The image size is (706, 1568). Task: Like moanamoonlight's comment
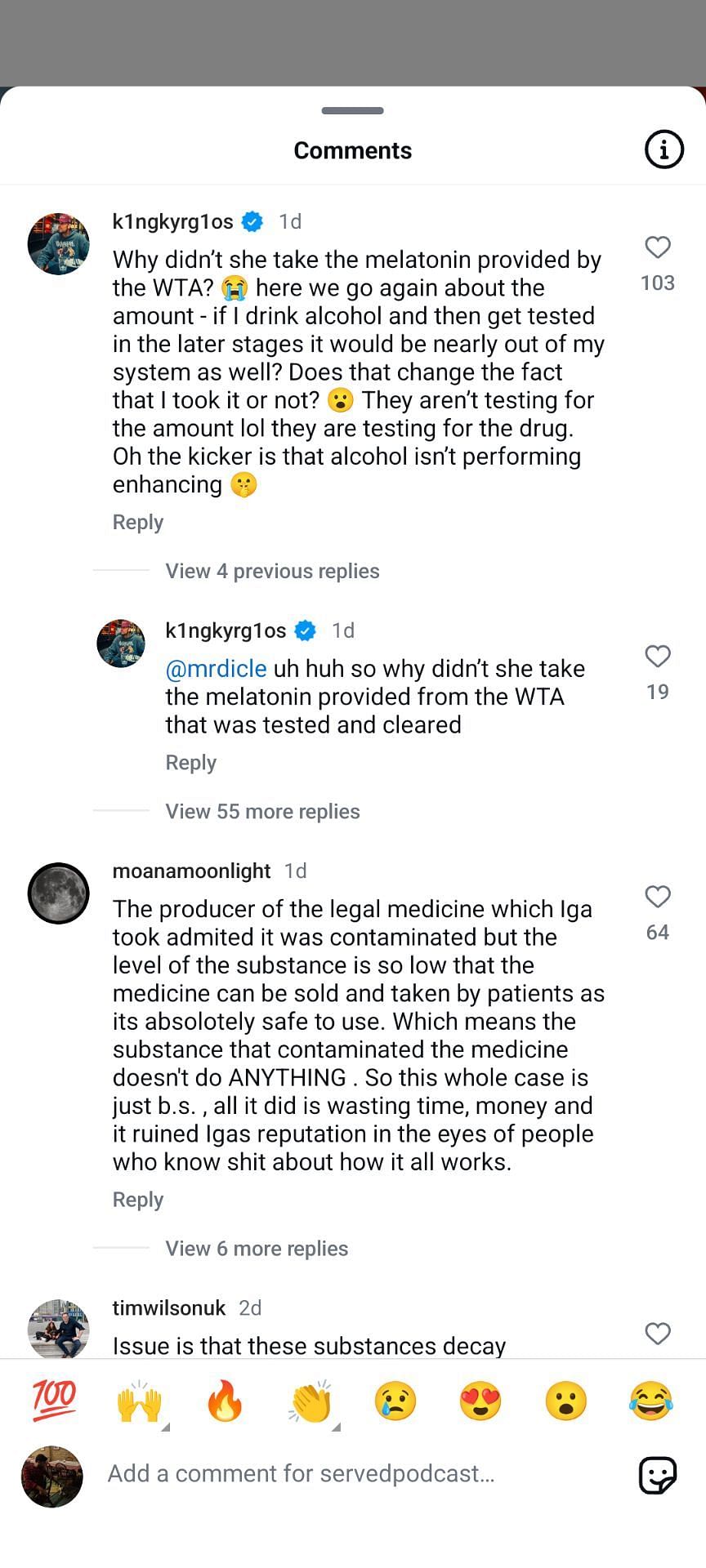coord(658,897)
